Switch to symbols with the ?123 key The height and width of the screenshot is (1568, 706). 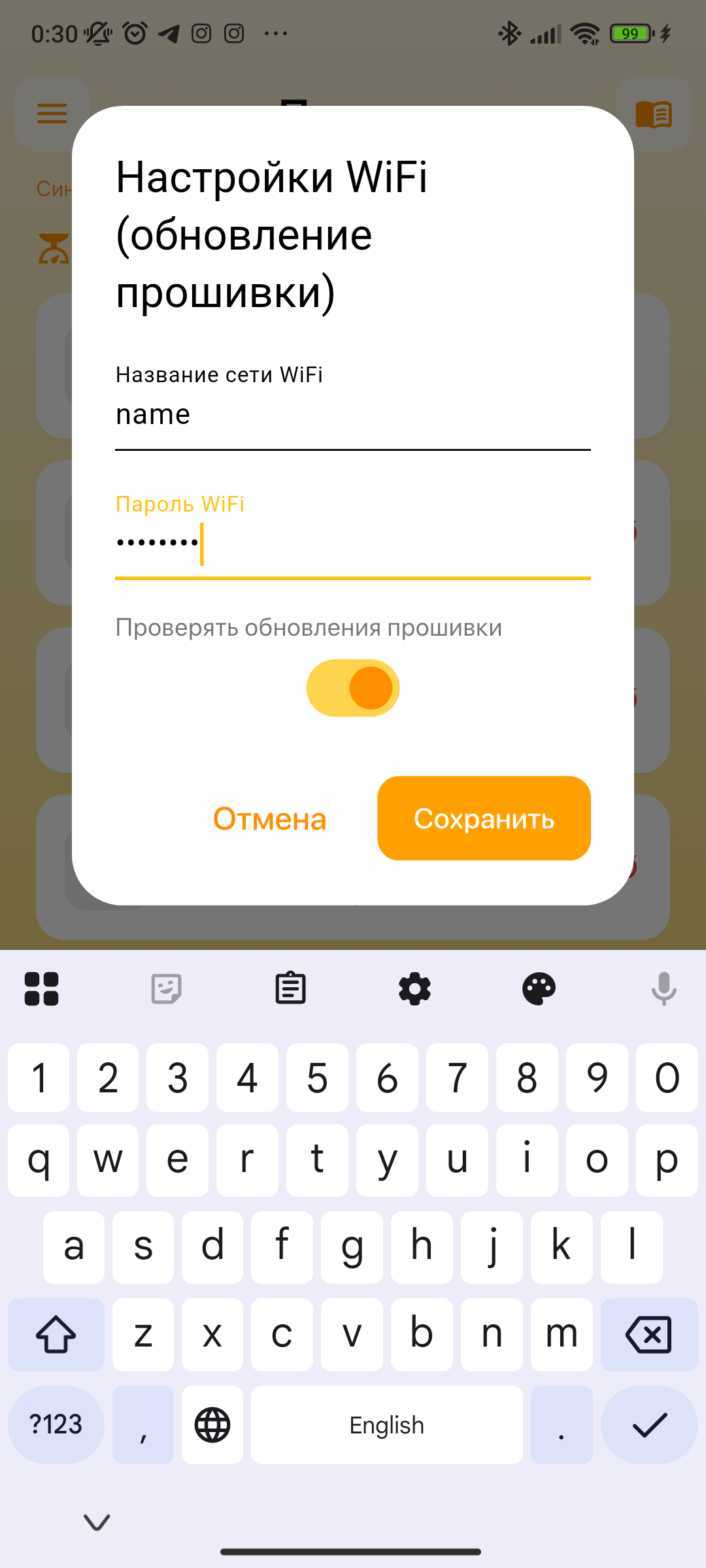[56, 1425]
